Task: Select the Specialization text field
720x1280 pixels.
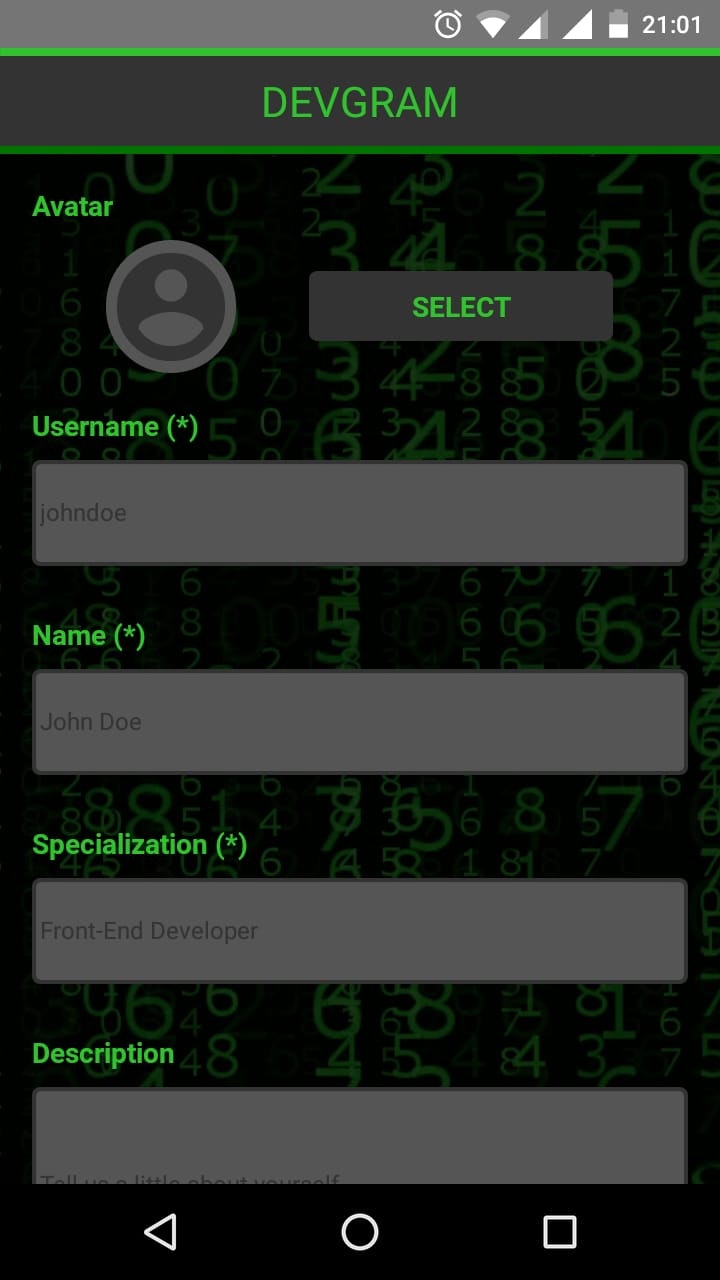Action: click(360, 931)
